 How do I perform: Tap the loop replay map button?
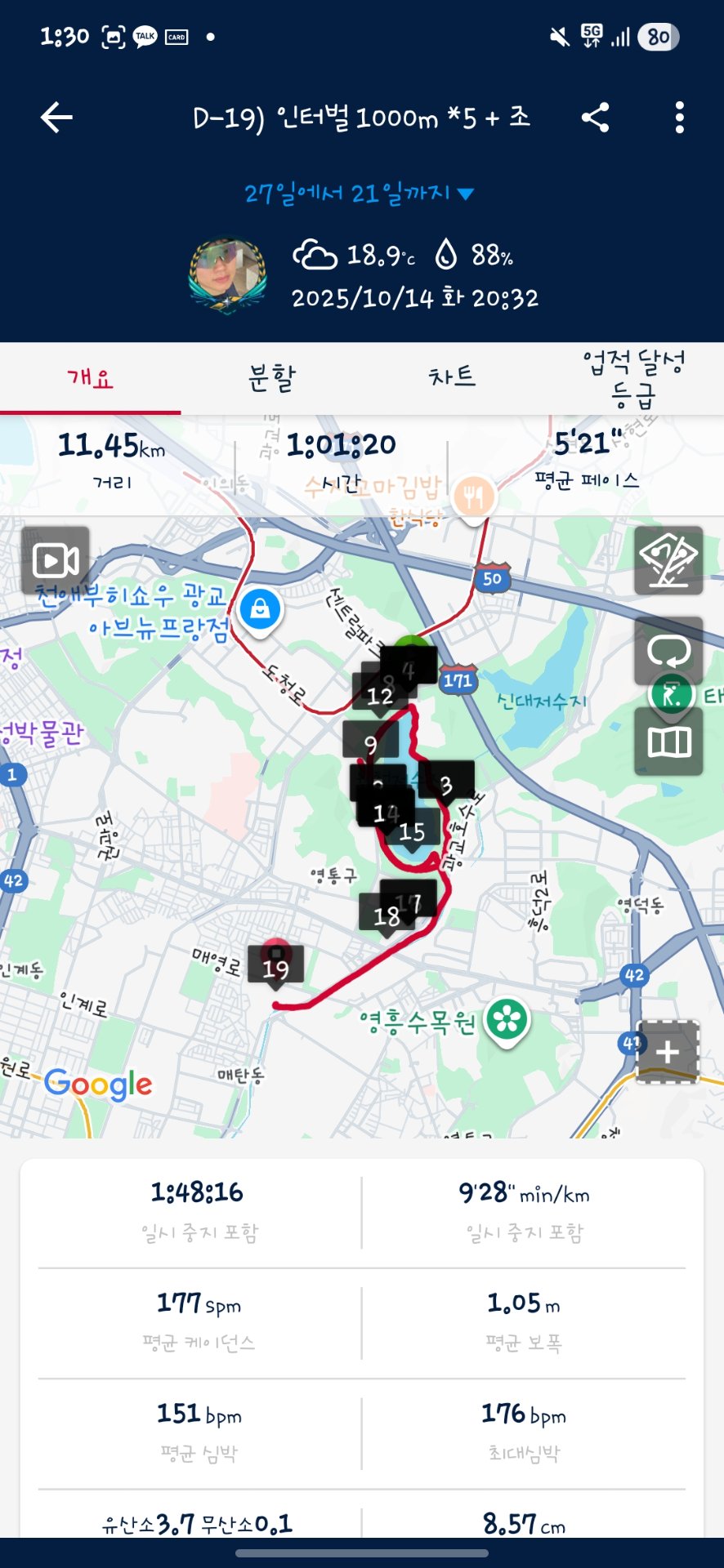[668, 651]
